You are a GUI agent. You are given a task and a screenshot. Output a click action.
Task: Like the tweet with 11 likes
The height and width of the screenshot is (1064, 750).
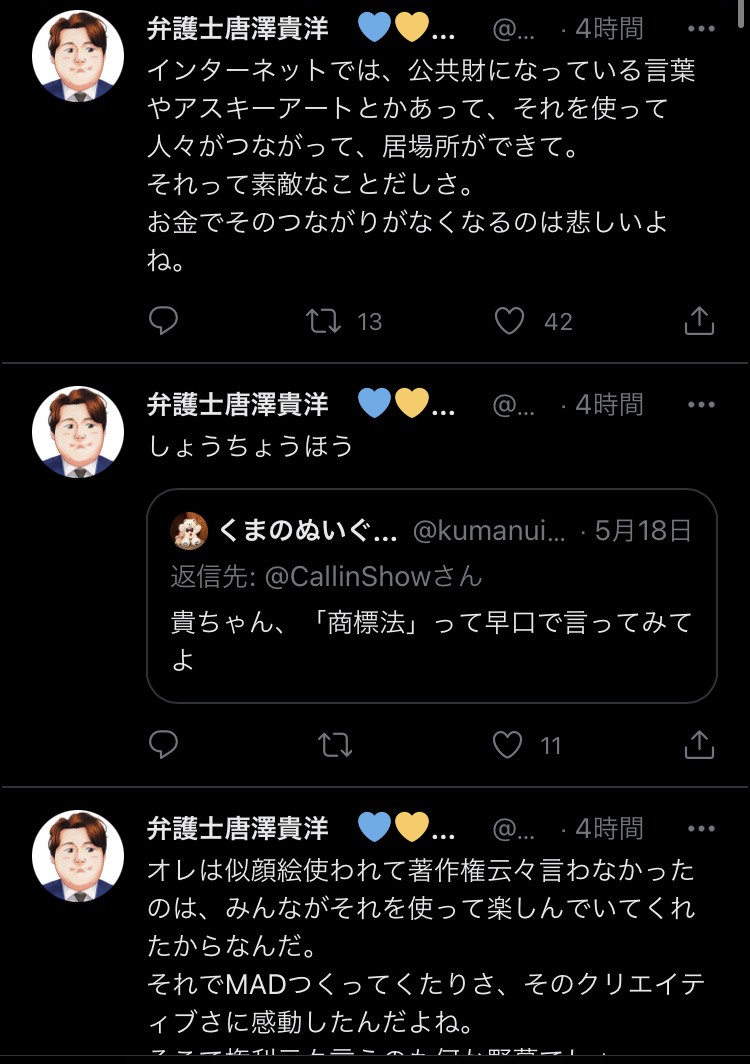[x=510, y=745]
